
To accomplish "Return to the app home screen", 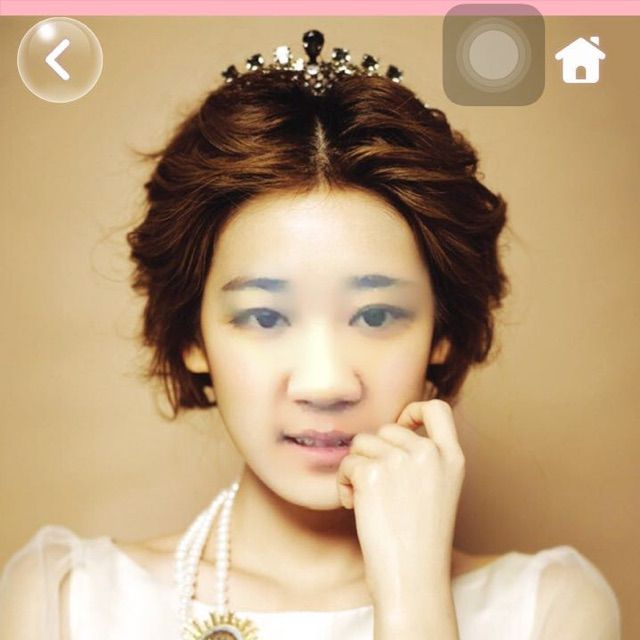I will pyautogui.click(x=580, y=60).
